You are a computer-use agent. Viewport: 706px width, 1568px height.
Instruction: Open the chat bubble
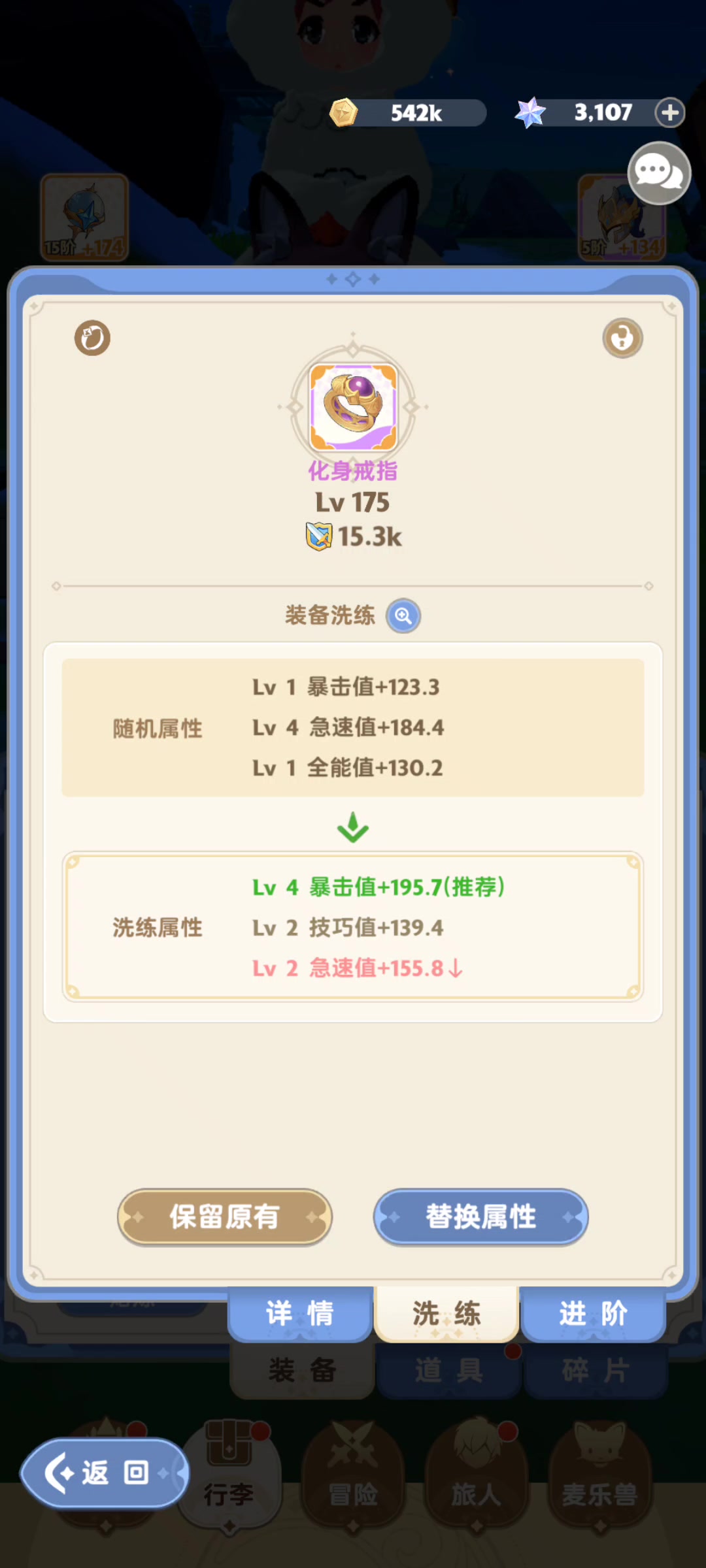pyautogui.click(x=658, y=173)
